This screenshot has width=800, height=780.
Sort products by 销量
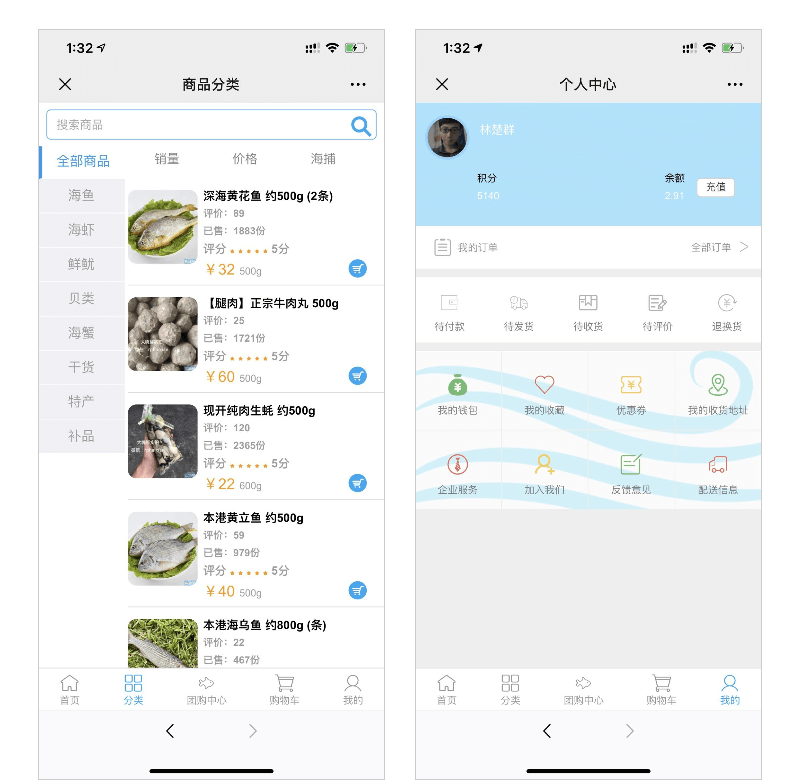click(x=167, y=159)
